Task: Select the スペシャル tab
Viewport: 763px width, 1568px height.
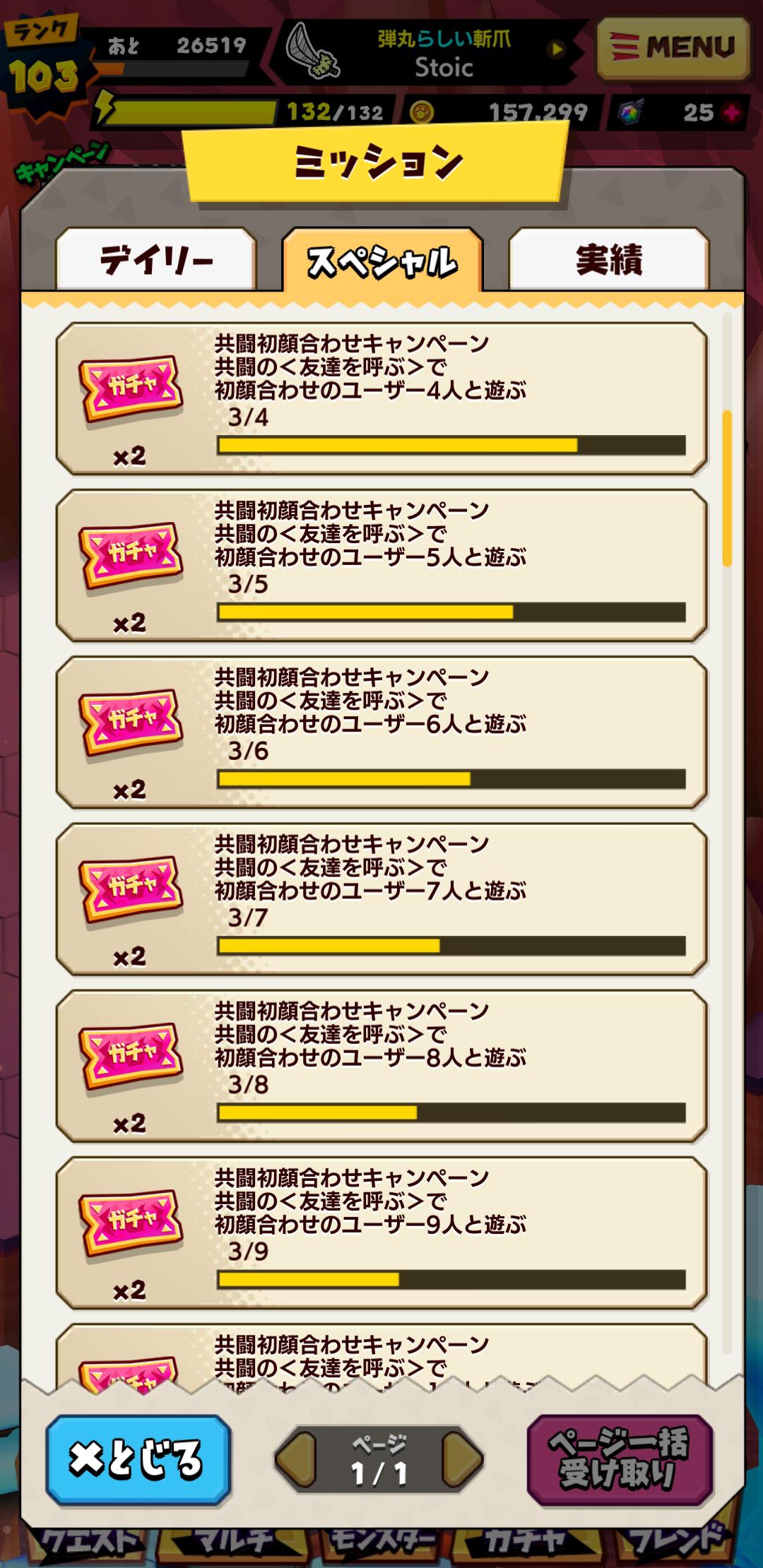Action: [382, 260]
